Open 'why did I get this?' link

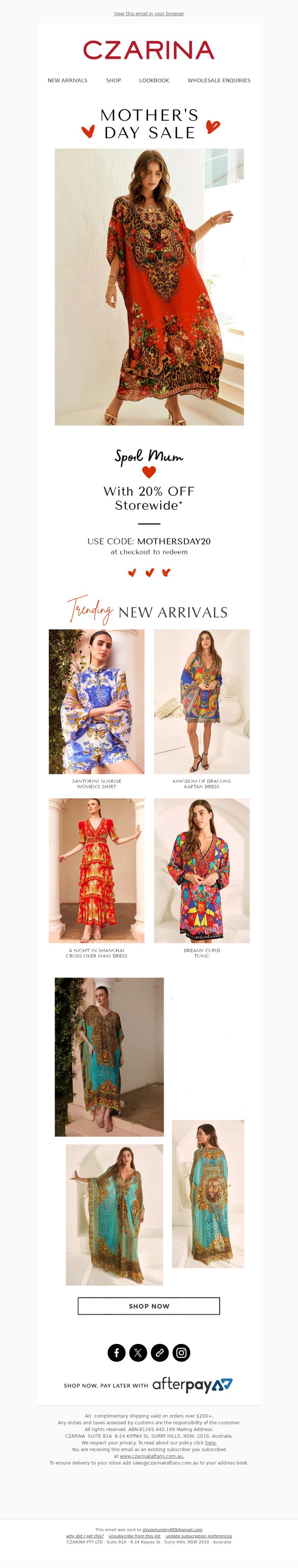[x=85, y=1536]
